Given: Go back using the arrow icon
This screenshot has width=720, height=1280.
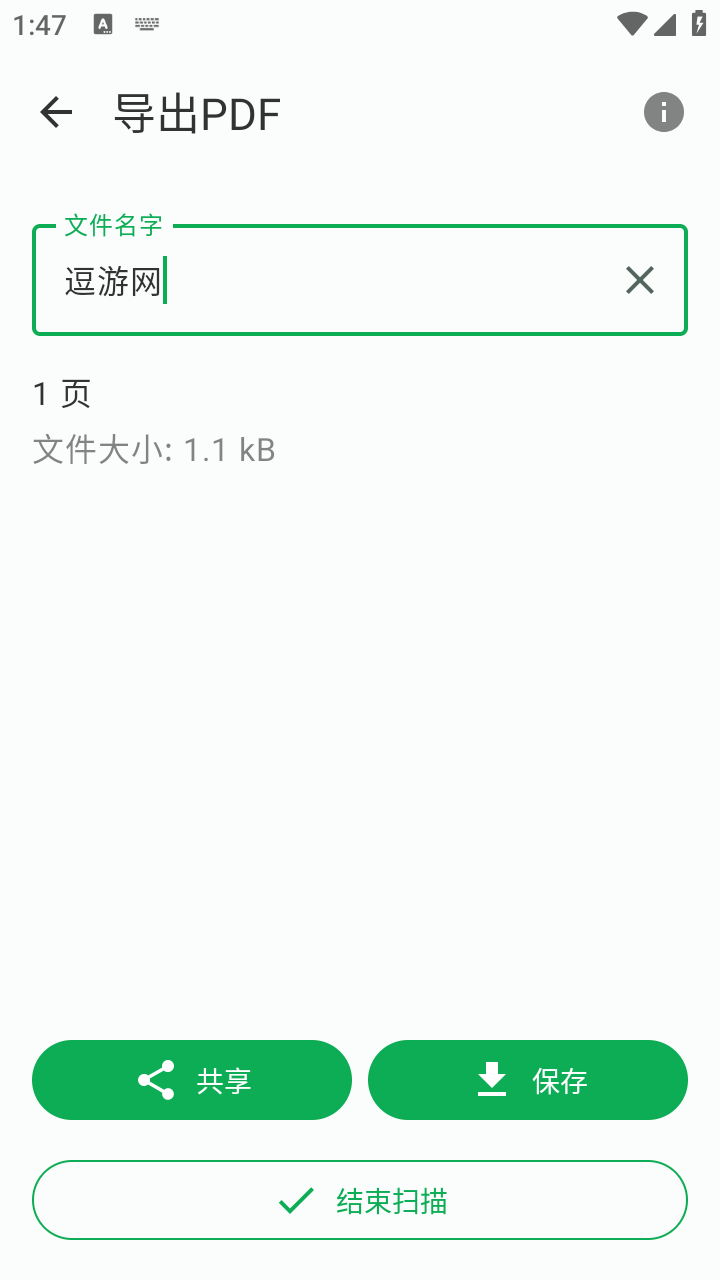Looking at the screenshot, I should (55, 112).
